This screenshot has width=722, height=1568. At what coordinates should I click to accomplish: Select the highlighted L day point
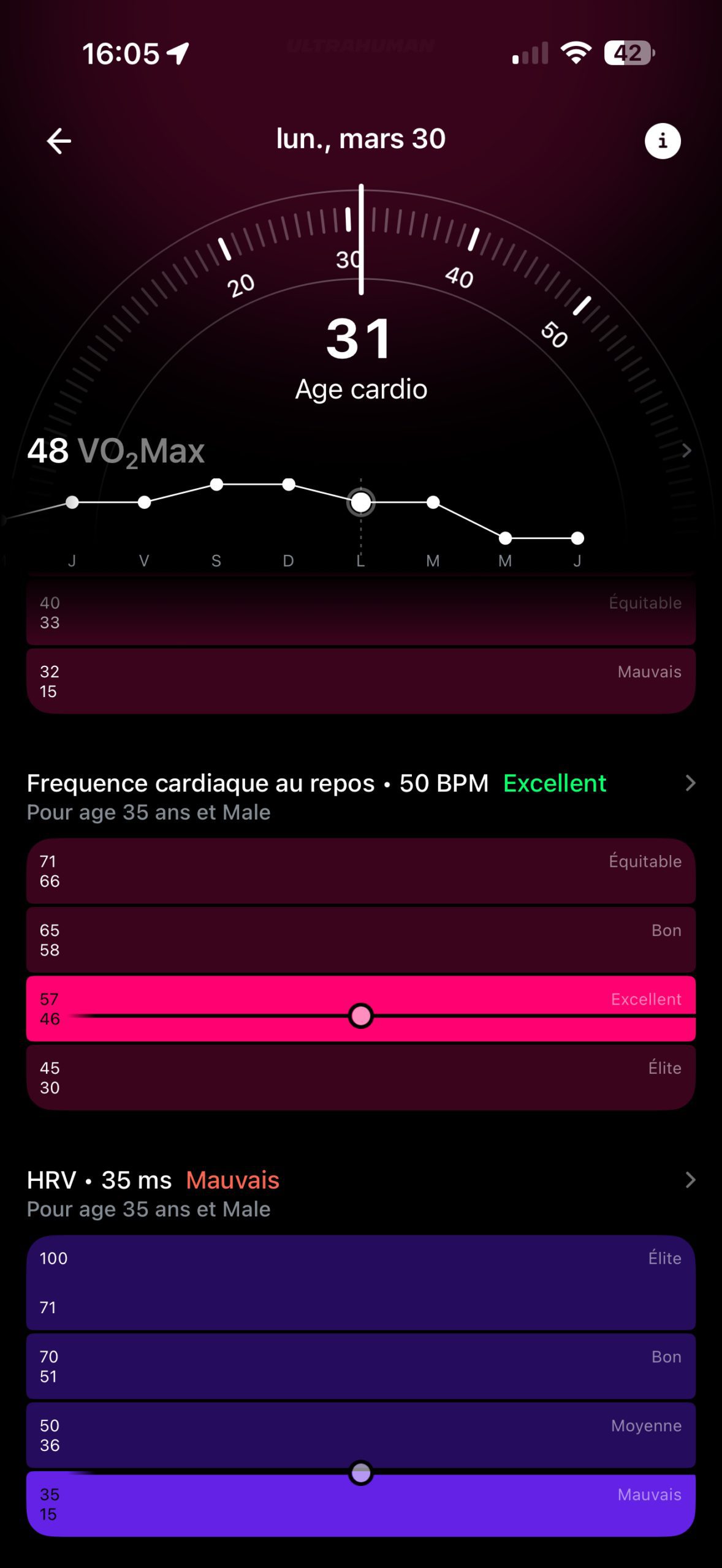(361, 502)
